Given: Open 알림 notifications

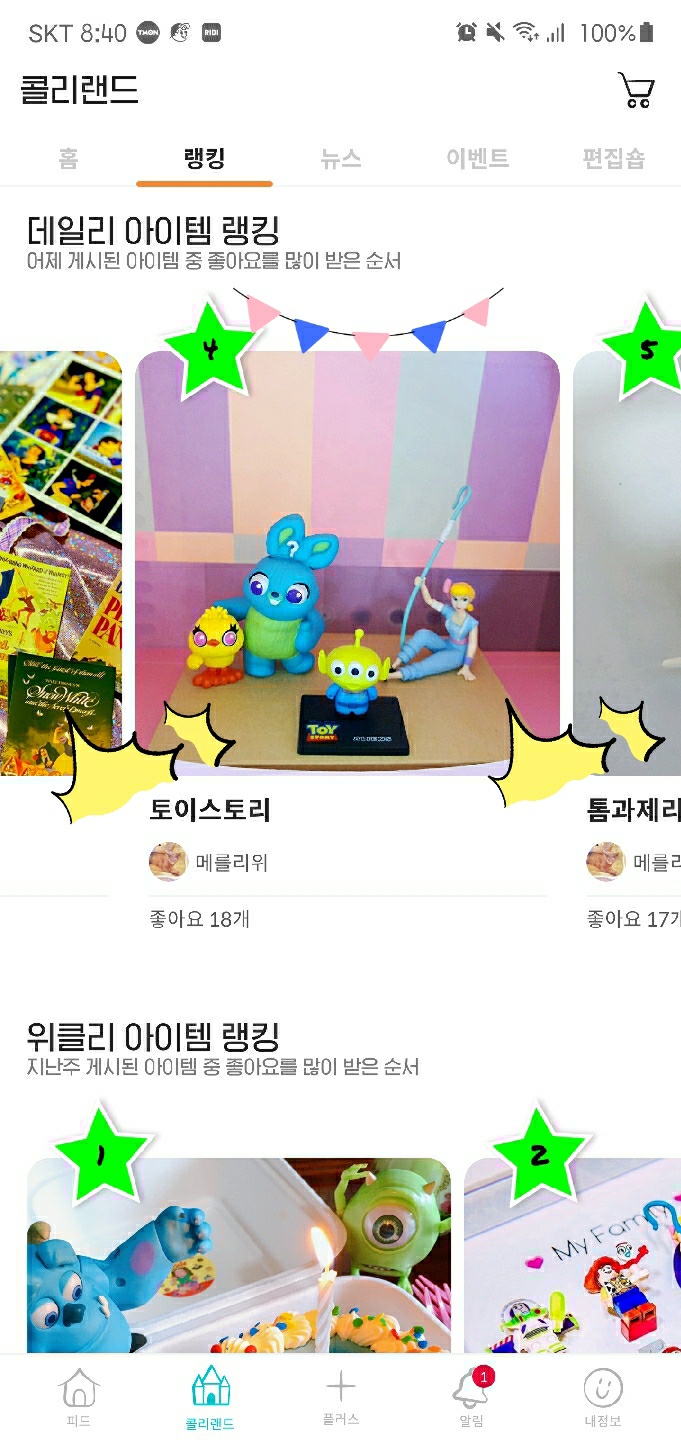Looking at the screenshot, I should [471, 1397].
